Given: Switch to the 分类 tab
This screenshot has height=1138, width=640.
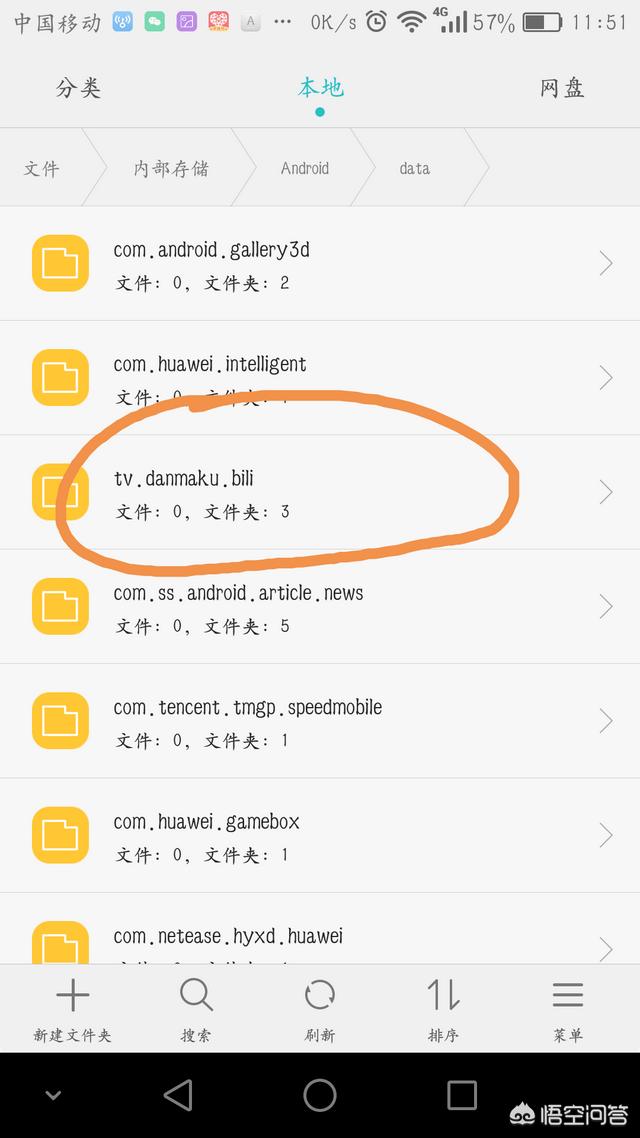Looking at the screenshot, I should tap(78, 88).
